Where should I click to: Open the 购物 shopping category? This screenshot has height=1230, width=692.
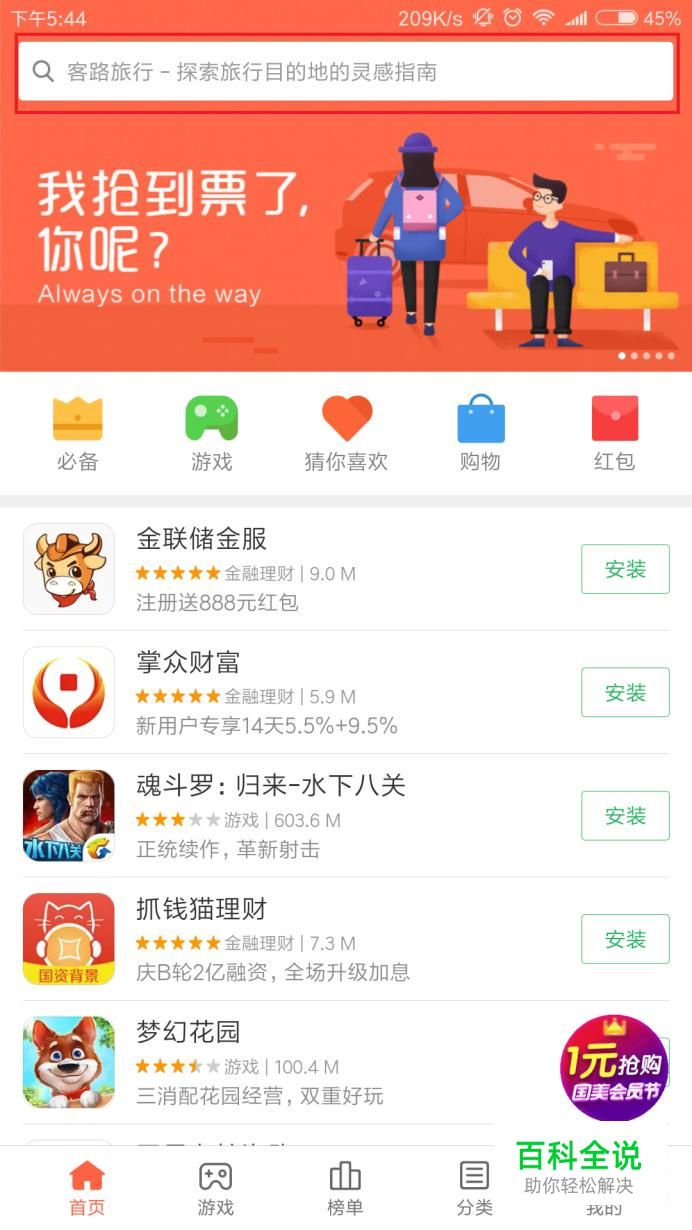pyautogui.click(x=480, y=433)
